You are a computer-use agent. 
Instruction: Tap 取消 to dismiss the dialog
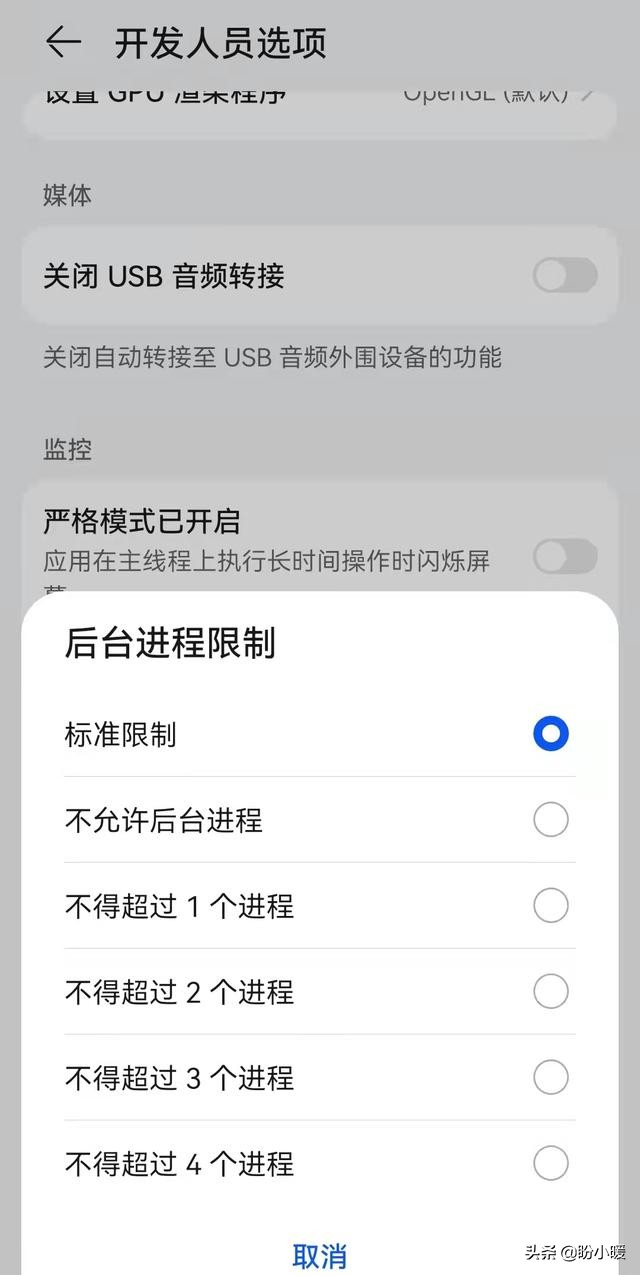pyautogui.click(x=319, y=1254)
